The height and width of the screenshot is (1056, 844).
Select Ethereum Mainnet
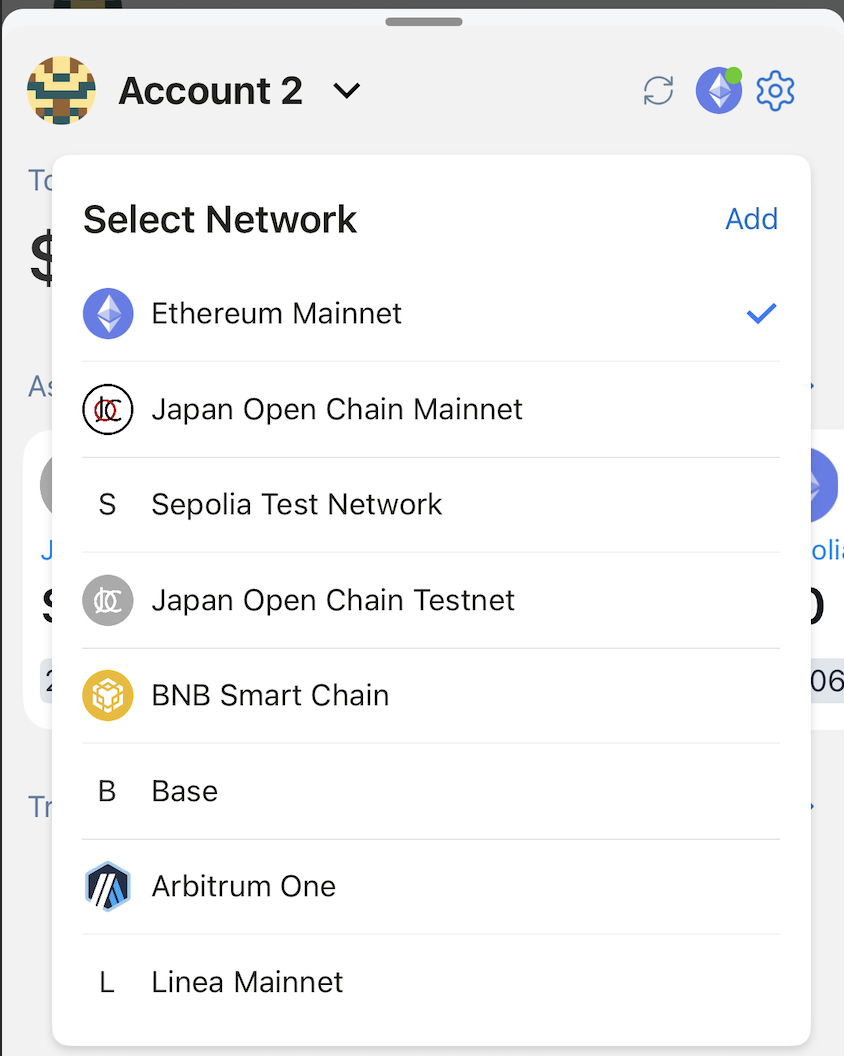point(277,314)
